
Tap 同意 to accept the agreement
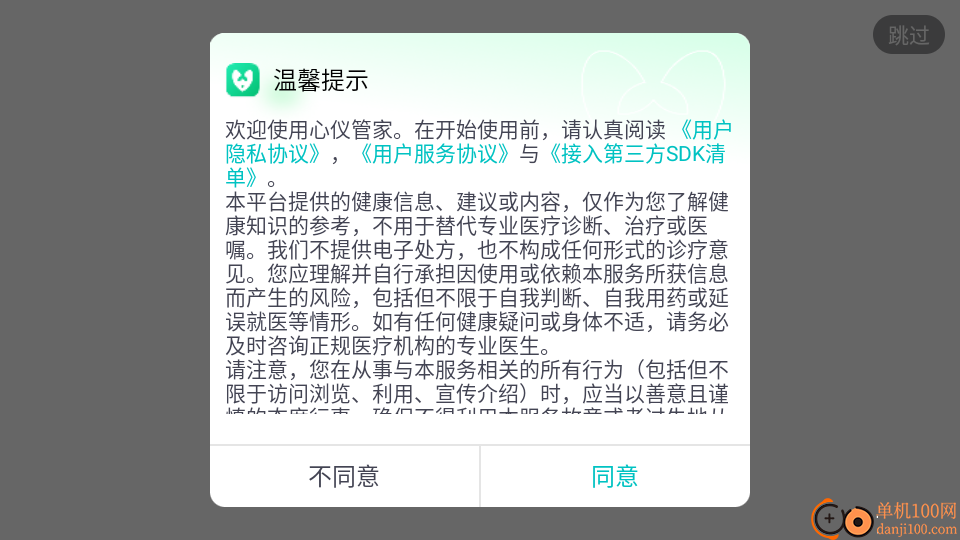click(x=614, y=477)
